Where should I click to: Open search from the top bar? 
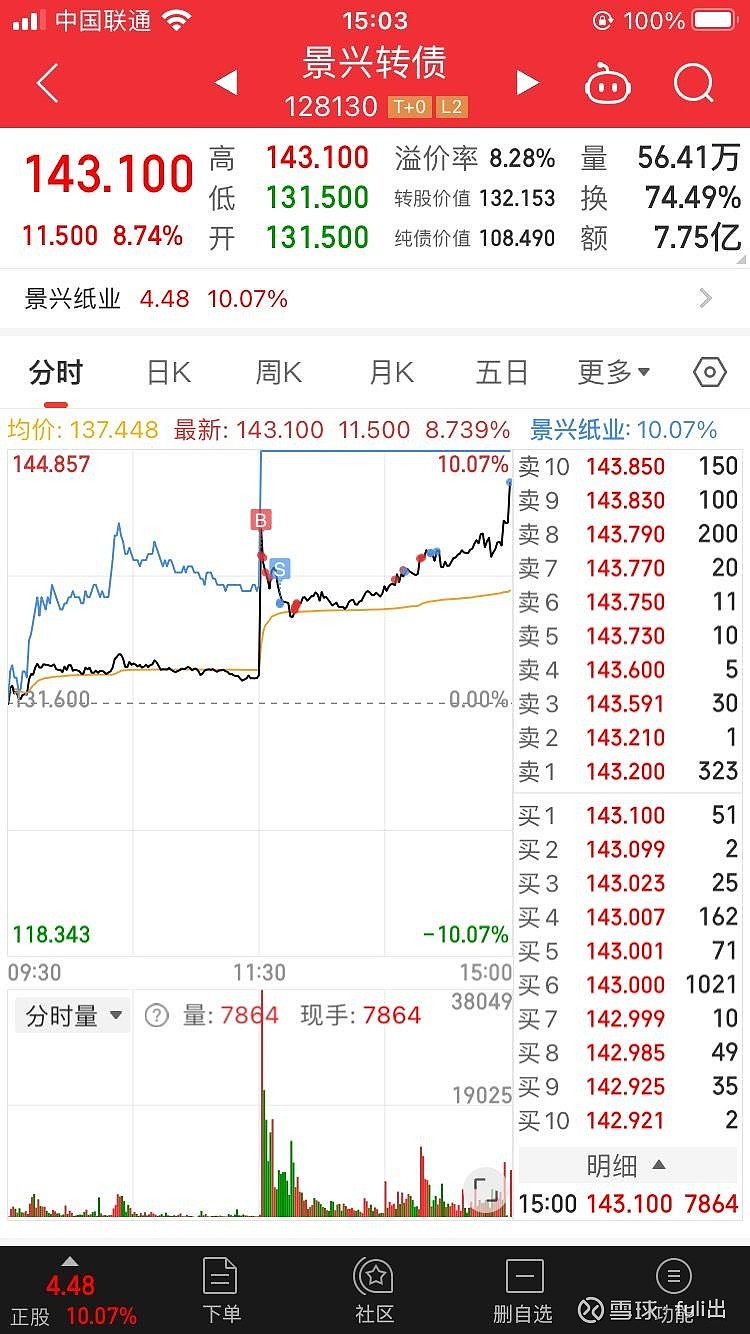tap(694, 83)
